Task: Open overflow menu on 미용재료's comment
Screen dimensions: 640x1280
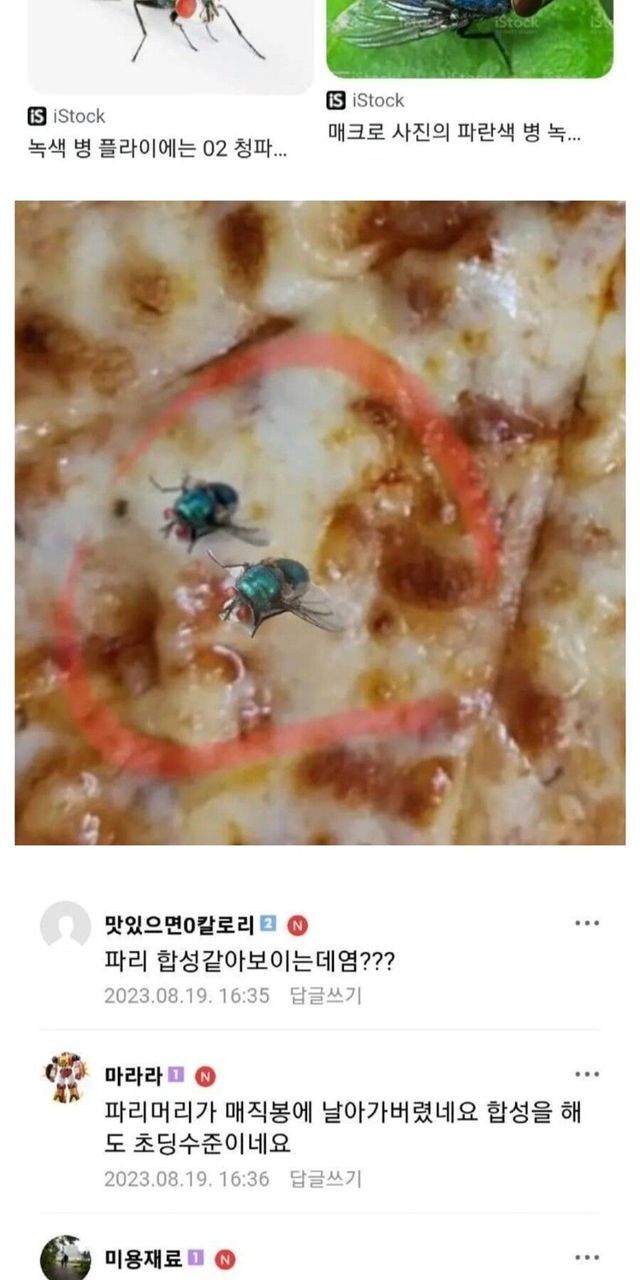Action: (x=587, y=1257)
